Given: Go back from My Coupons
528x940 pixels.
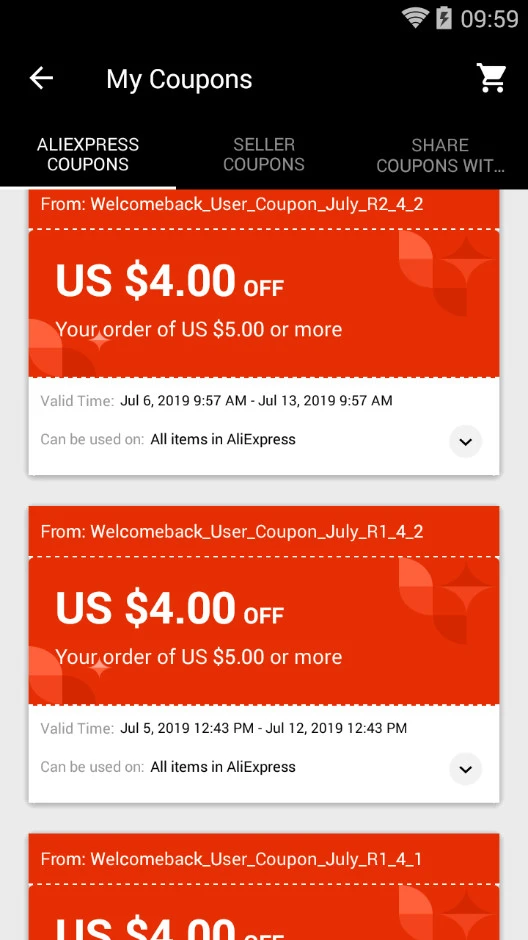Looking at the screenshot, I should 41,79.
